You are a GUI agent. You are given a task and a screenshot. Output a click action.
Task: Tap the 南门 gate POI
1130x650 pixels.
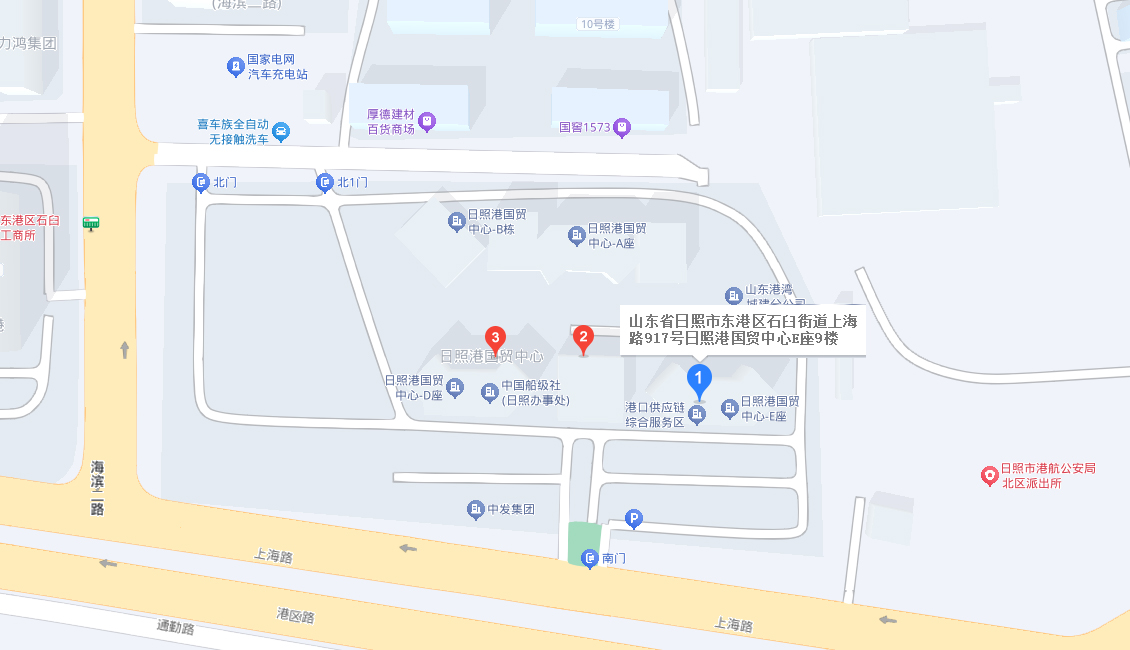[x=590, y=558]
